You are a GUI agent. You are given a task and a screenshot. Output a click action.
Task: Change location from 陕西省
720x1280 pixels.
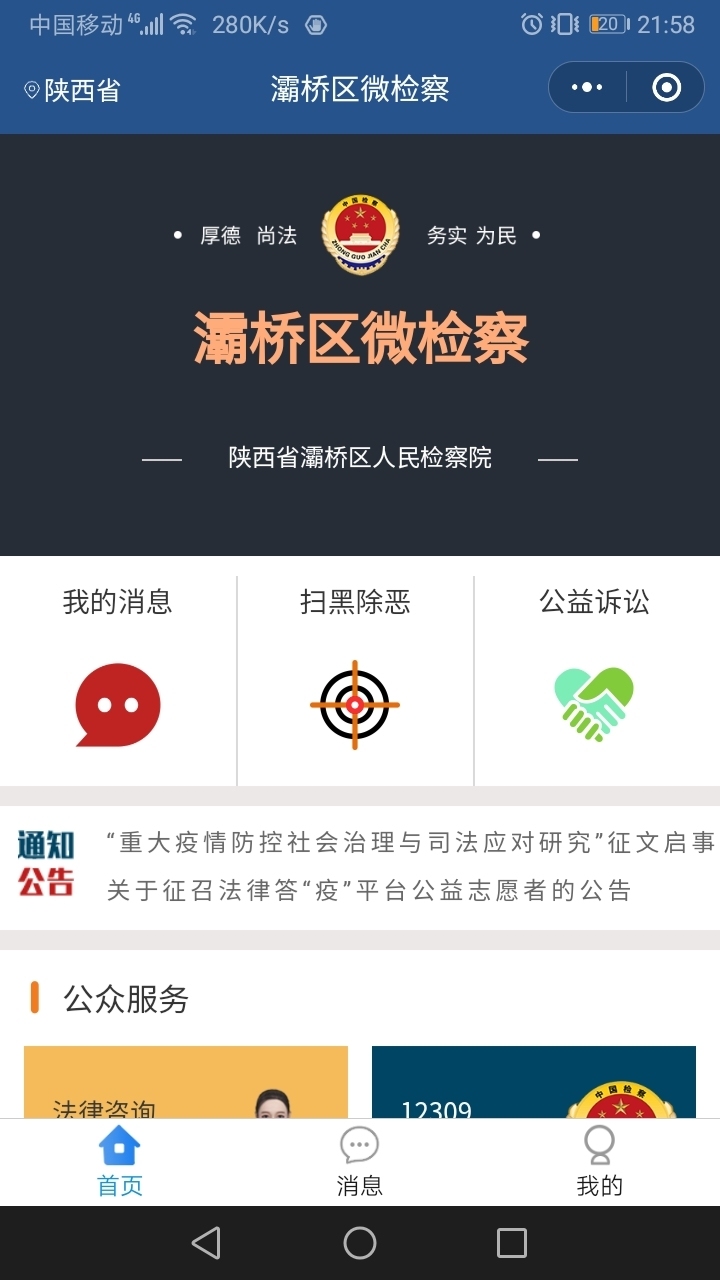[x=72, y=91]
